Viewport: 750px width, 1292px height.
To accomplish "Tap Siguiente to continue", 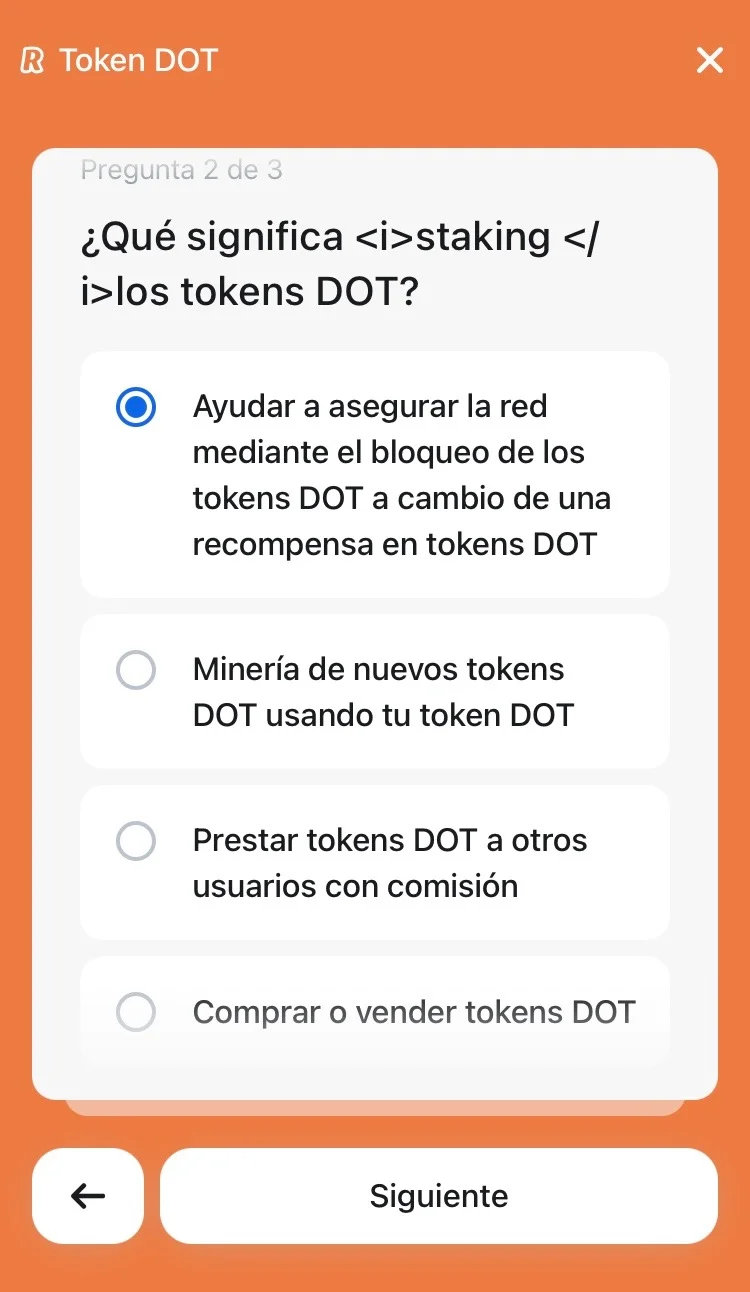I will click(x=438, y=1196).
